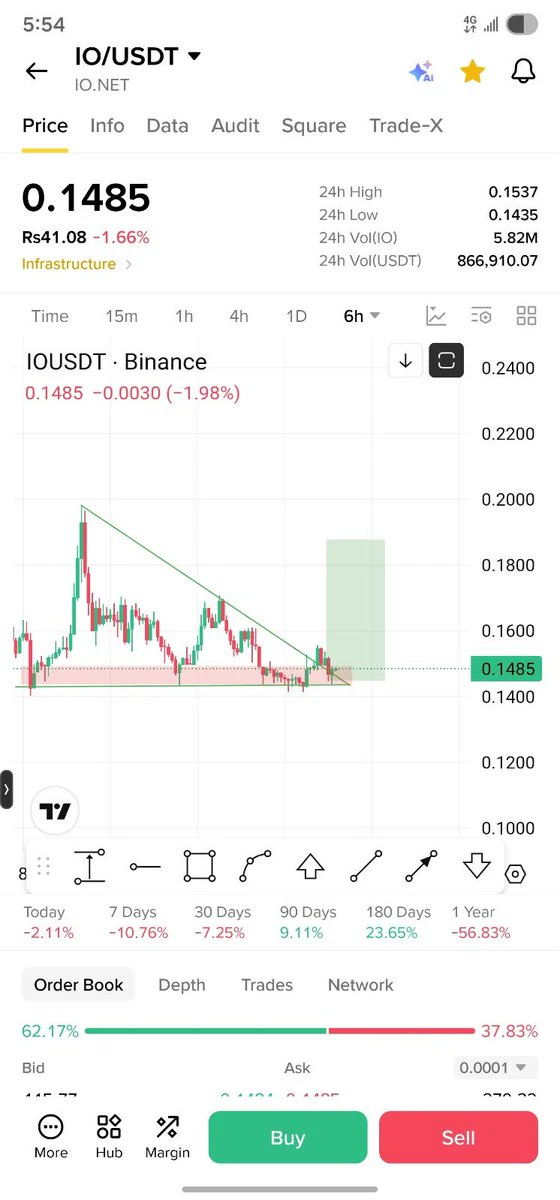Image resolution: width=560 pixels, height=1200 pixels.
Task: Switch to the Depth tab
Action: [182, 985]
